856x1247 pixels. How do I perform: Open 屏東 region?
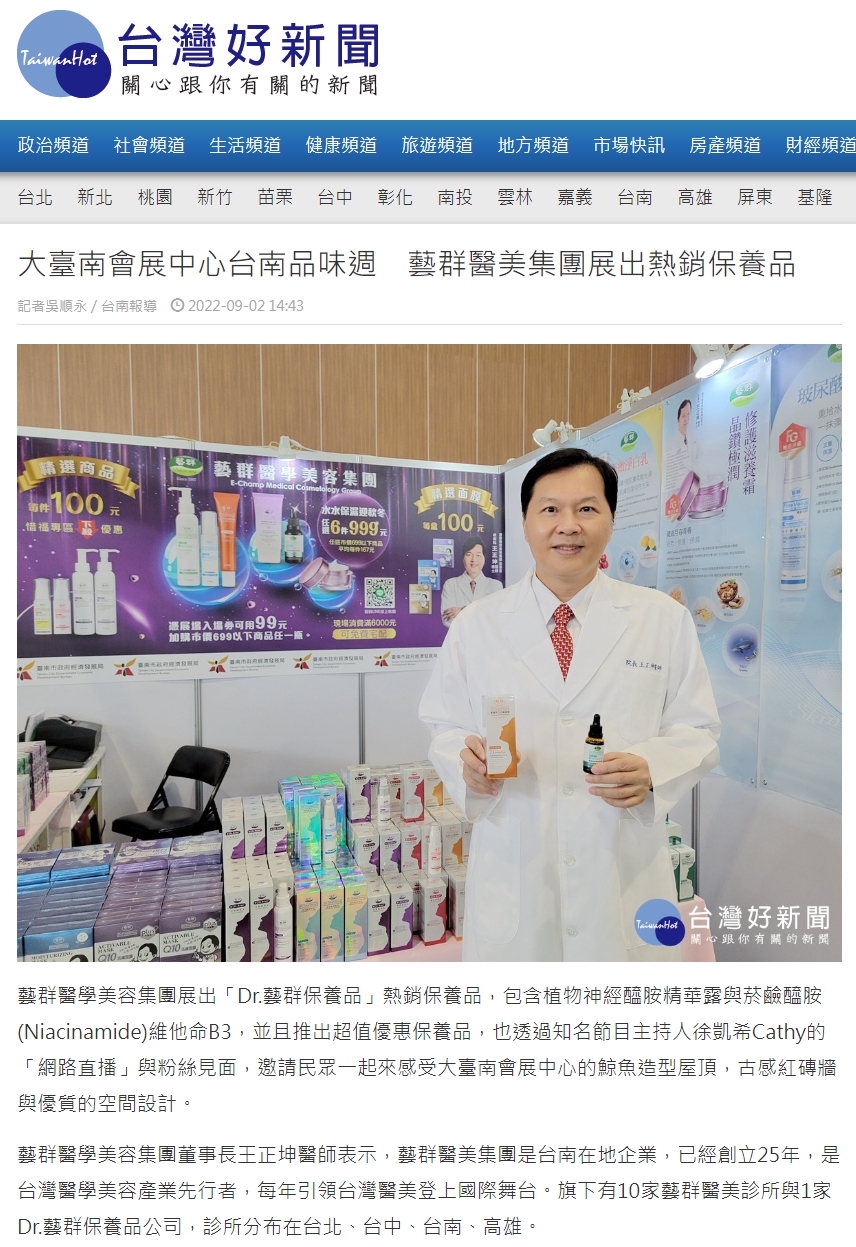pyautogui.click(x=755, y=197)
